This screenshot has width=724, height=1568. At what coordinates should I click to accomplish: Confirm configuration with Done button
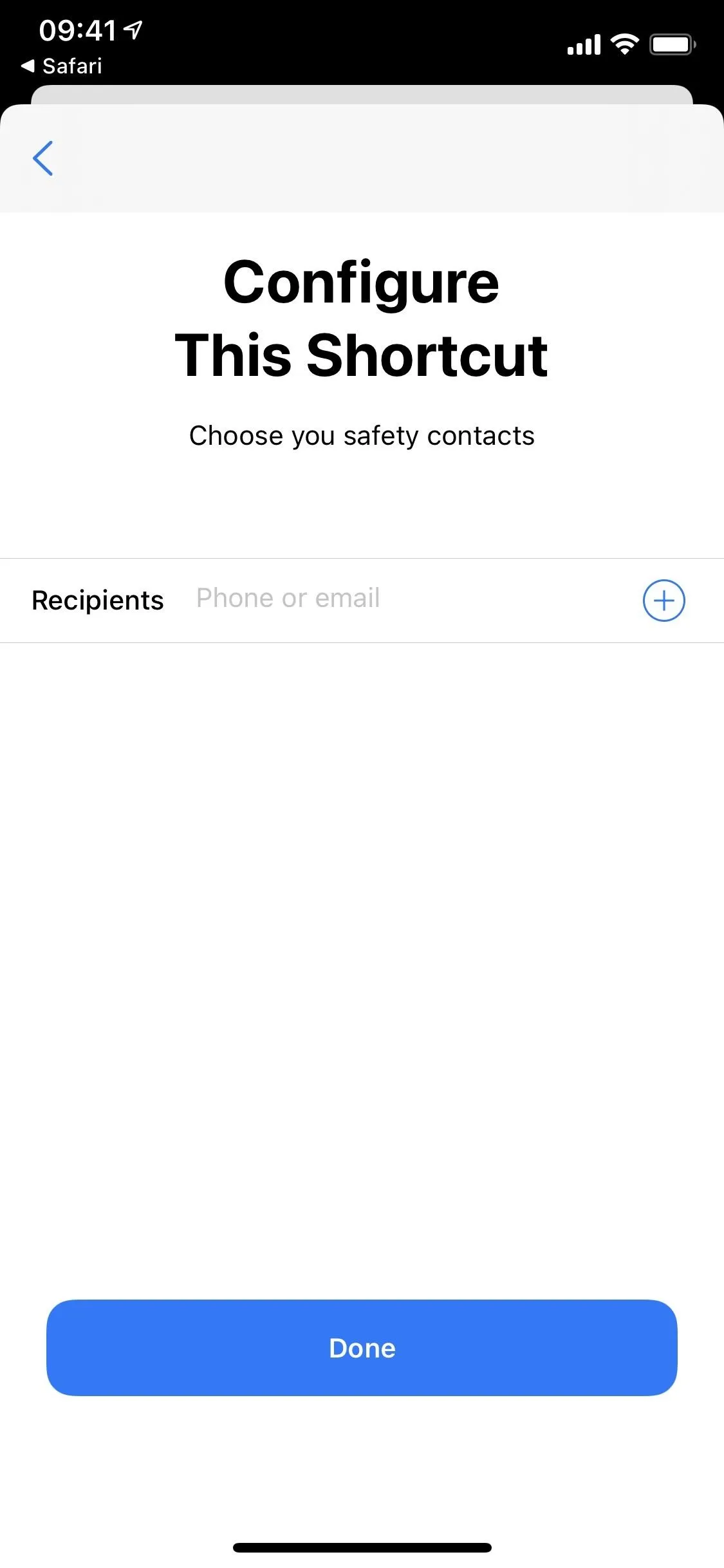click(x=362, y=1348)
